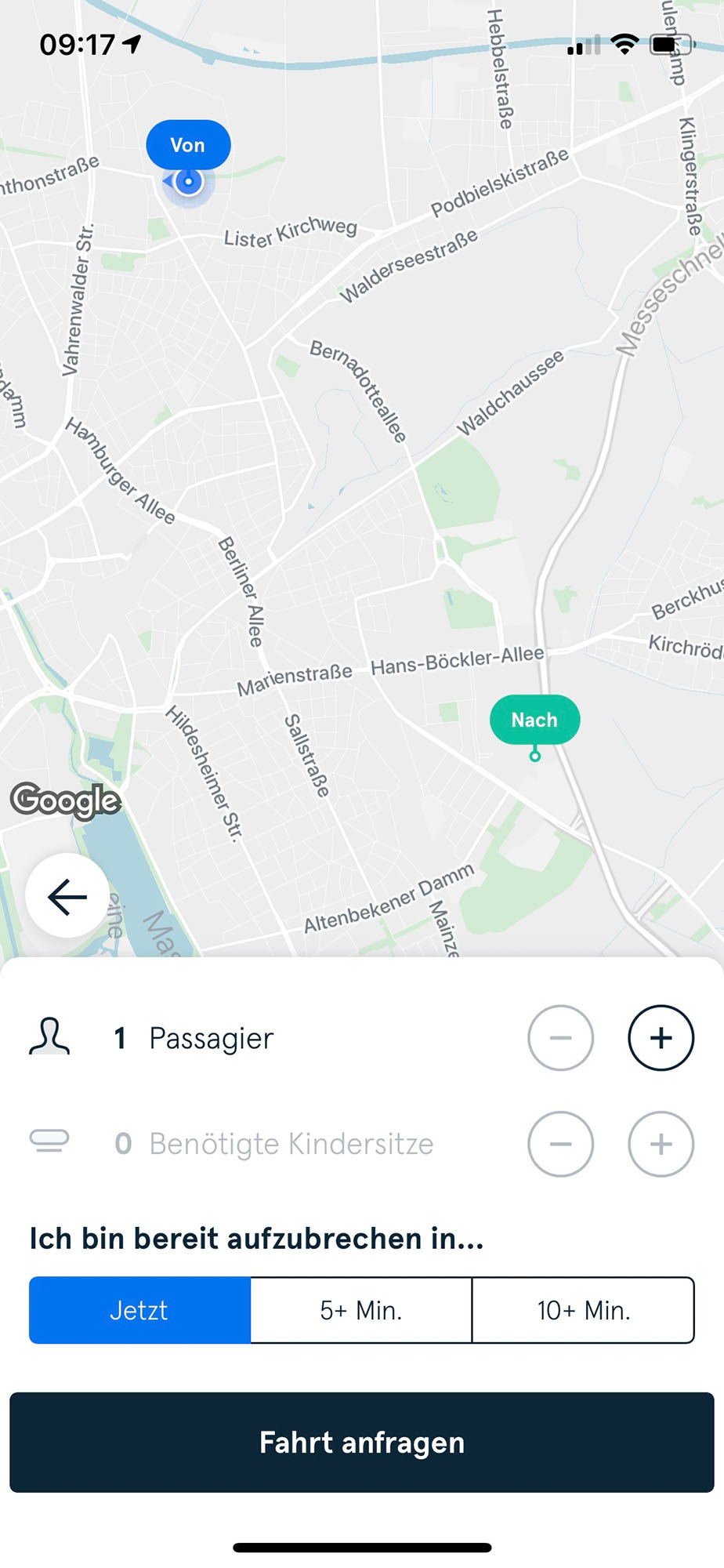Choose 5+ Min. departure time
Viewport: 724px width, 1568px height.
tap(361, 1310)
